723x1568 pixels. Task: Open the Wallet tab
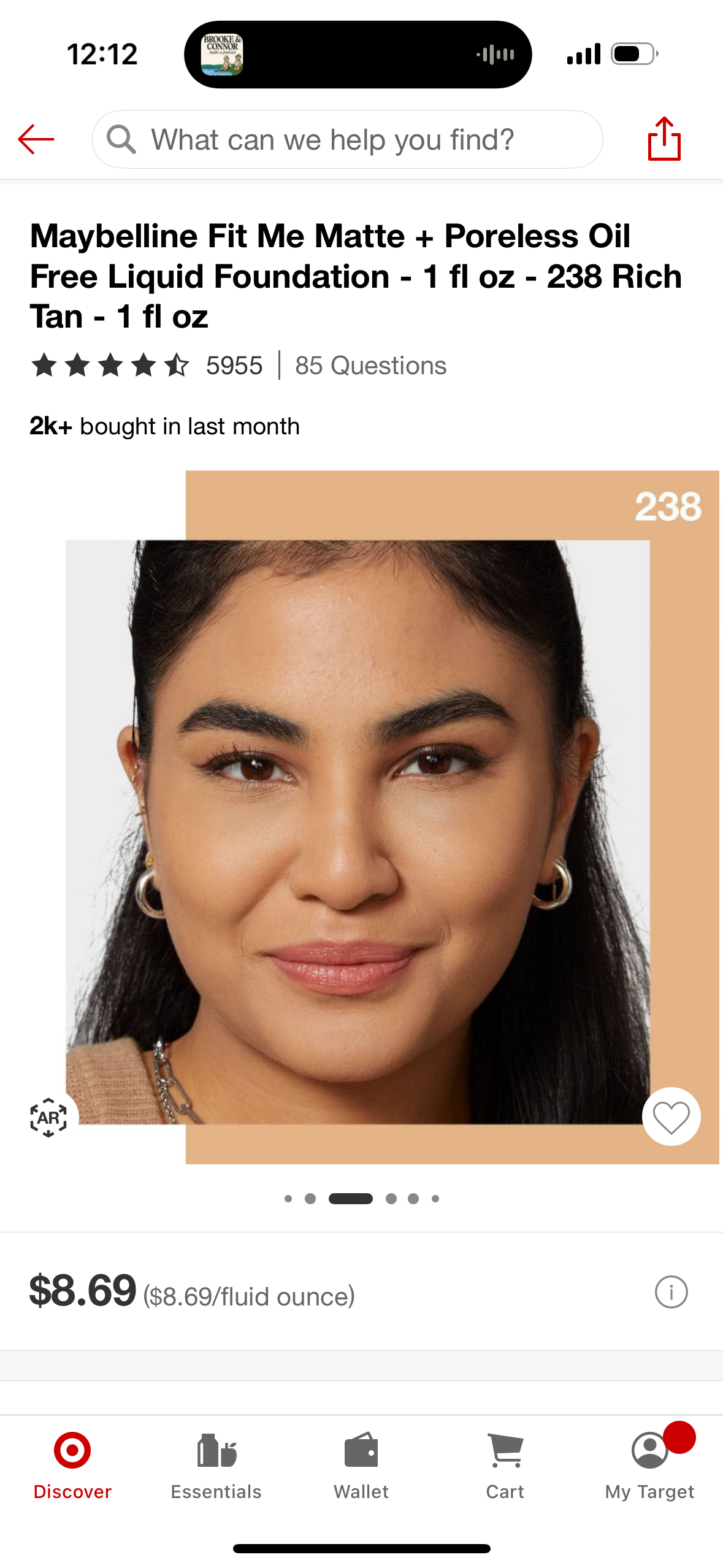coord(361,1466)
